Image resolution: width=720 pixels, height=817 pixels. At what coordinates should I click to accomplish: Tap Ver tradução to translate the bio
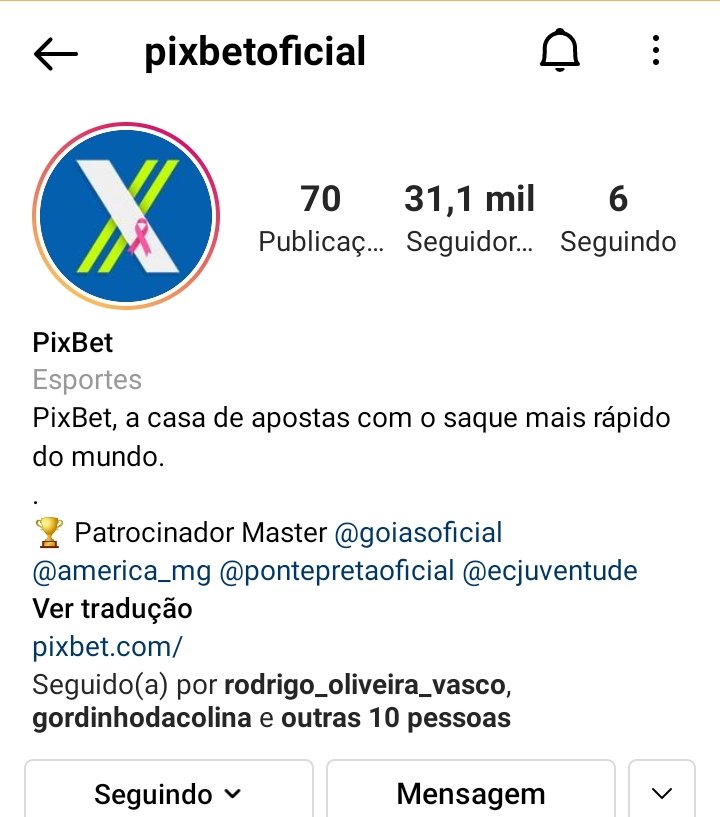[x=112, y=608]
